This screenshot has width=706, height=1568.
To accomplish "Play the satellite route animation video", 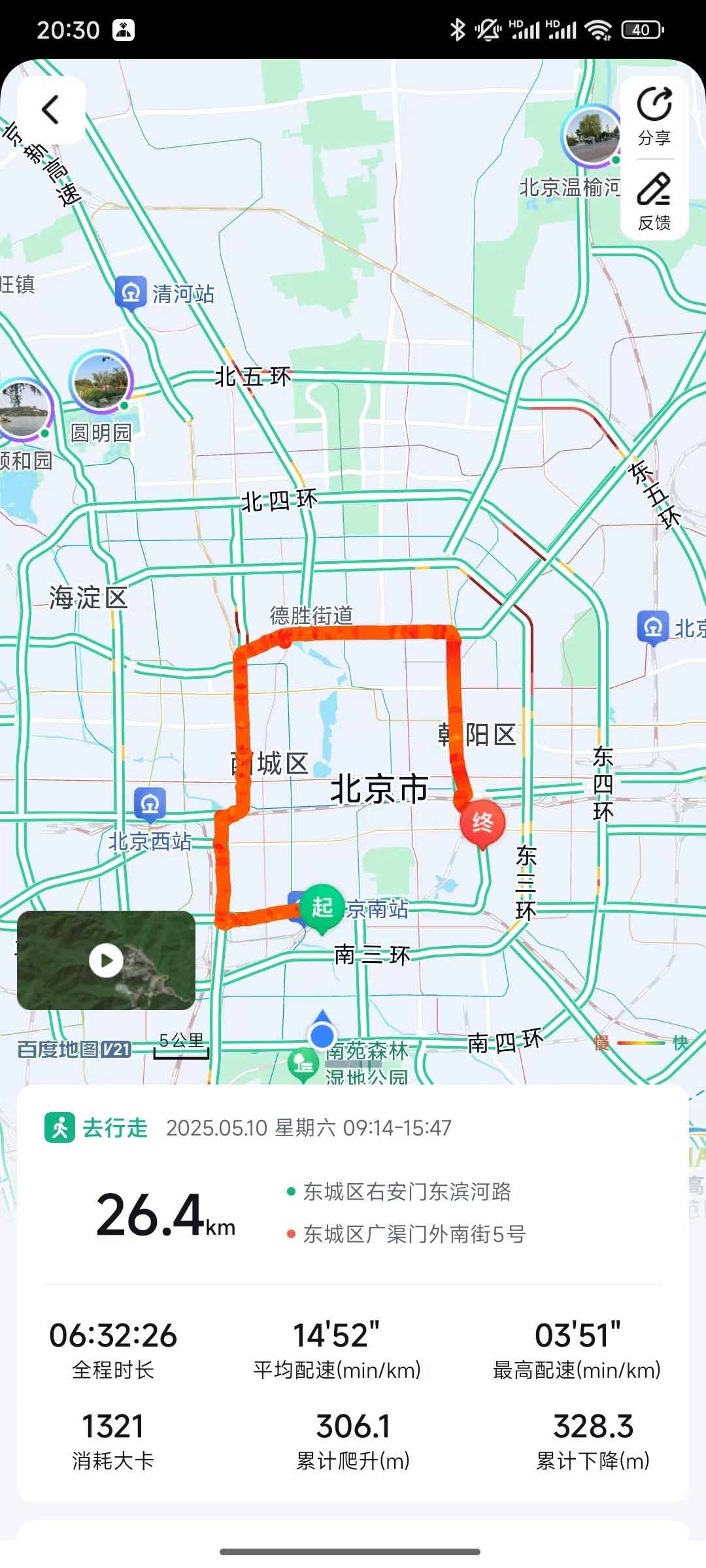I will click(107, 960).
